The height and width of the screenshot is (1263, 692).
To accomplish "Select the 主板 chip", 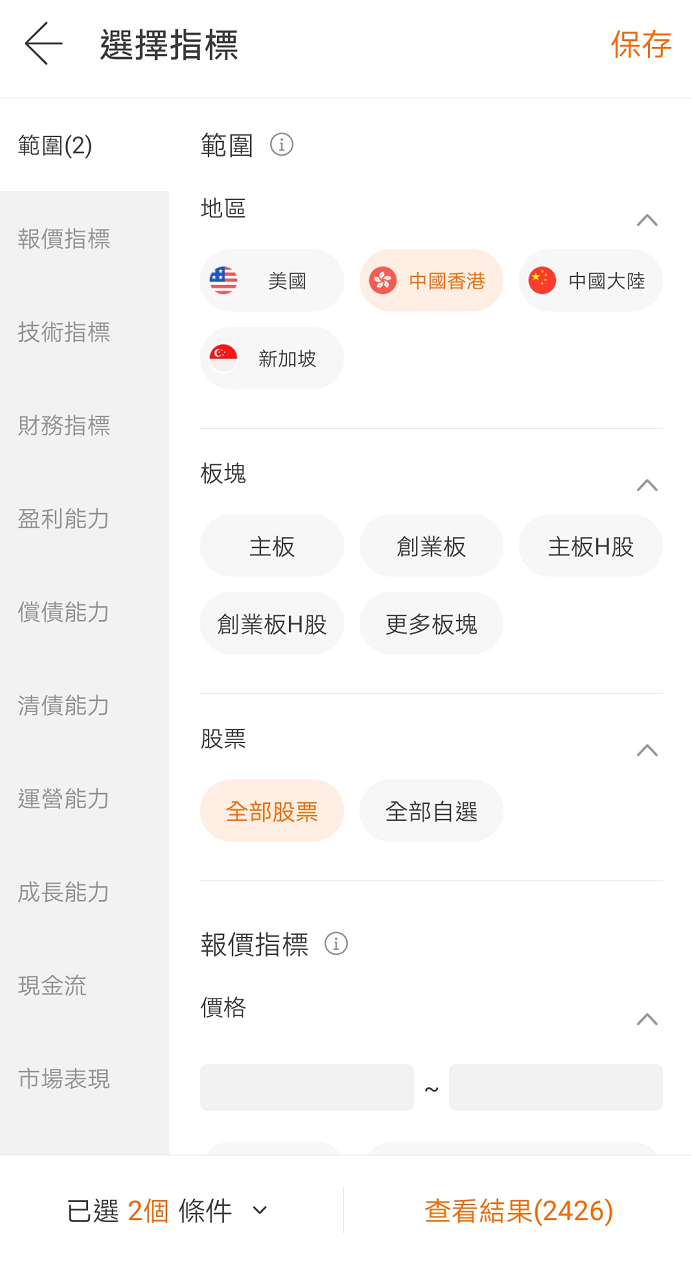I will [272, 546].
